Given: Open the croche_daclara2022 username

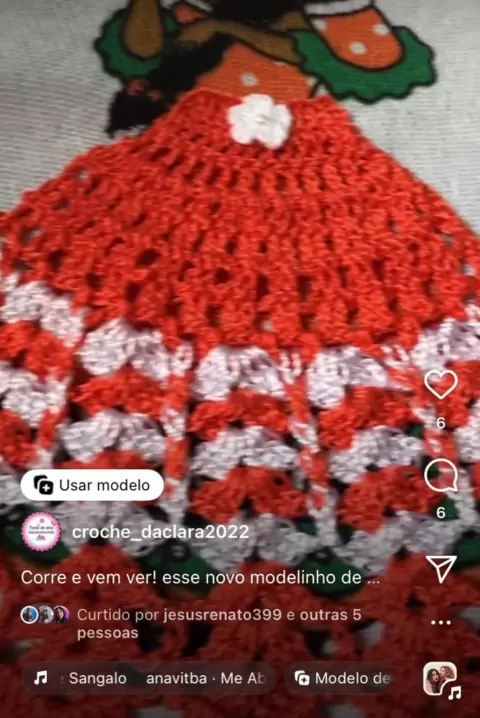Looking at the screenshot, I should click(160, 532).
